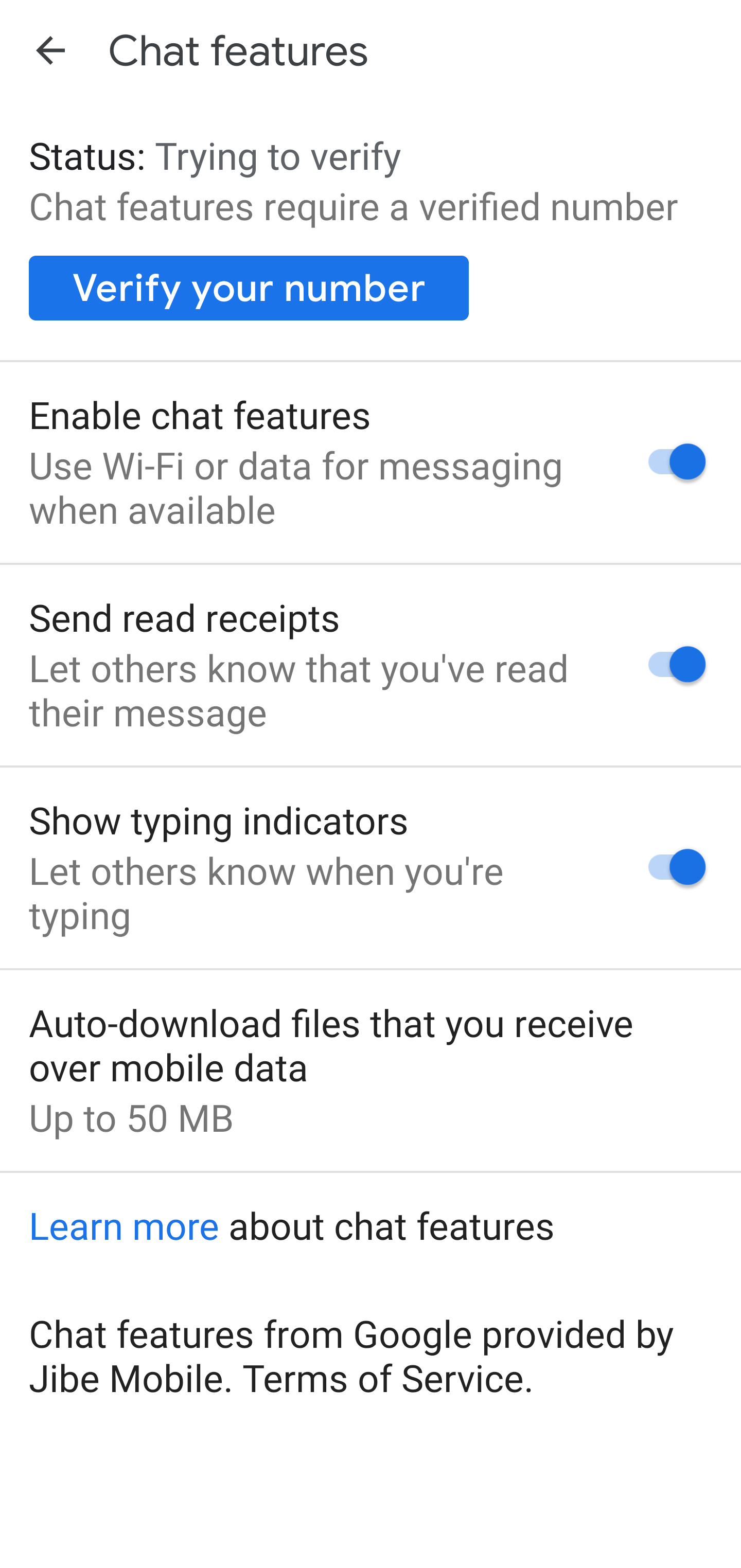Tap Verify your number button
This screenshot has width=741, height=1568.
249,288
